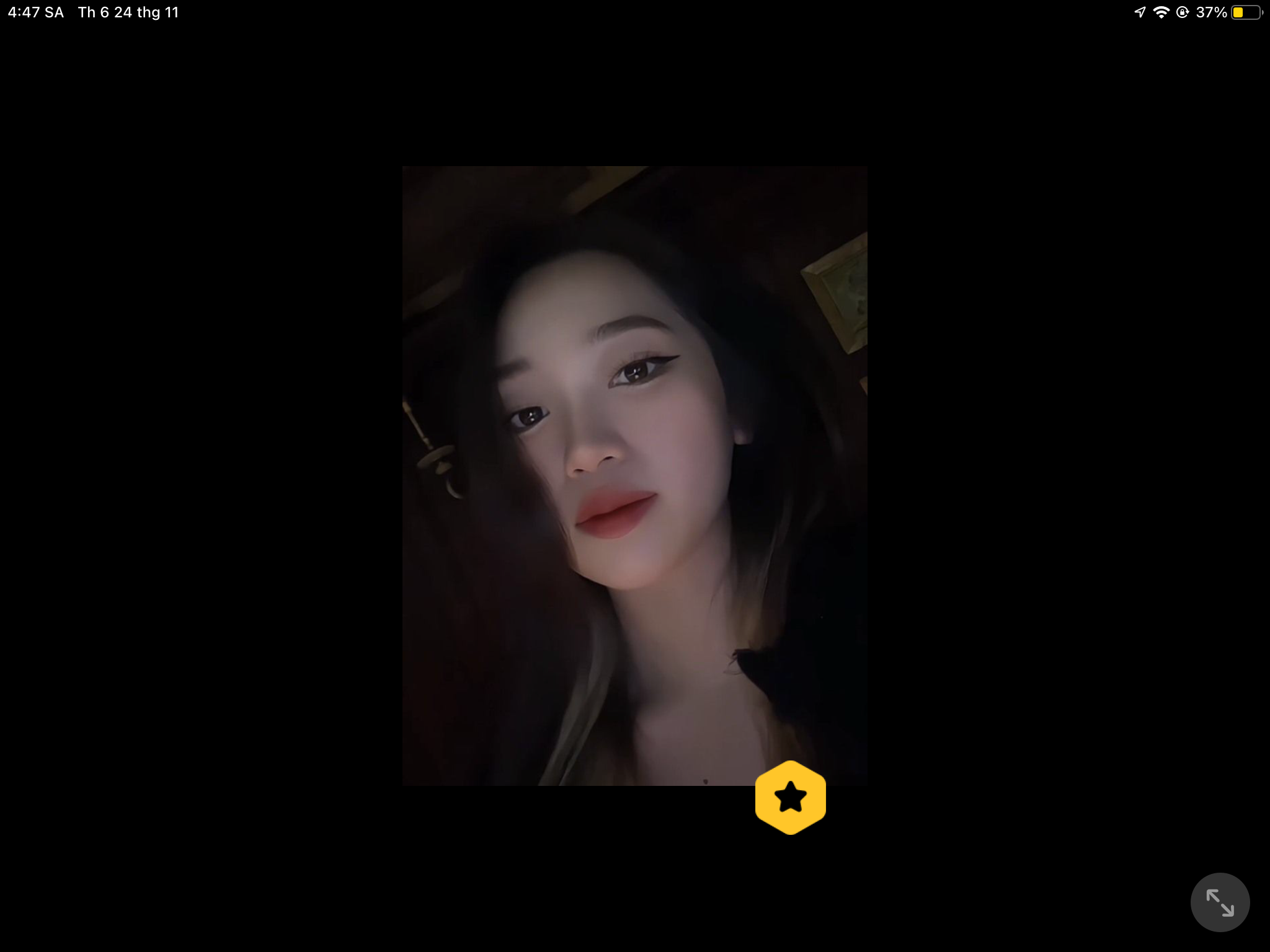Tap the yellow star badge
Screen dimensions: 1270x952
790,798
